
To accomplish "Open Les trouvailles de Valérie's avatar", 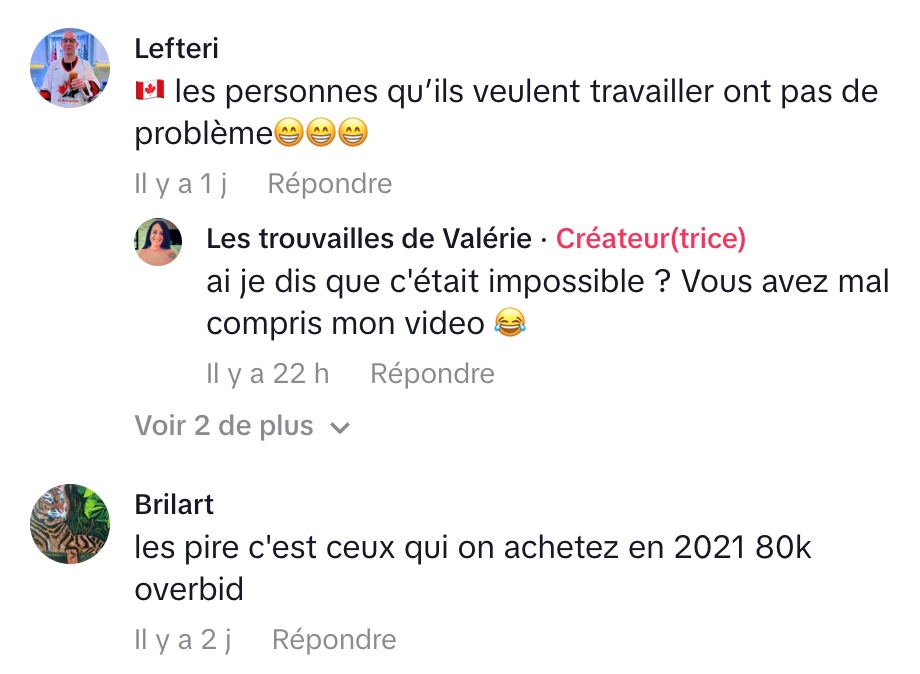I will 158,241.
